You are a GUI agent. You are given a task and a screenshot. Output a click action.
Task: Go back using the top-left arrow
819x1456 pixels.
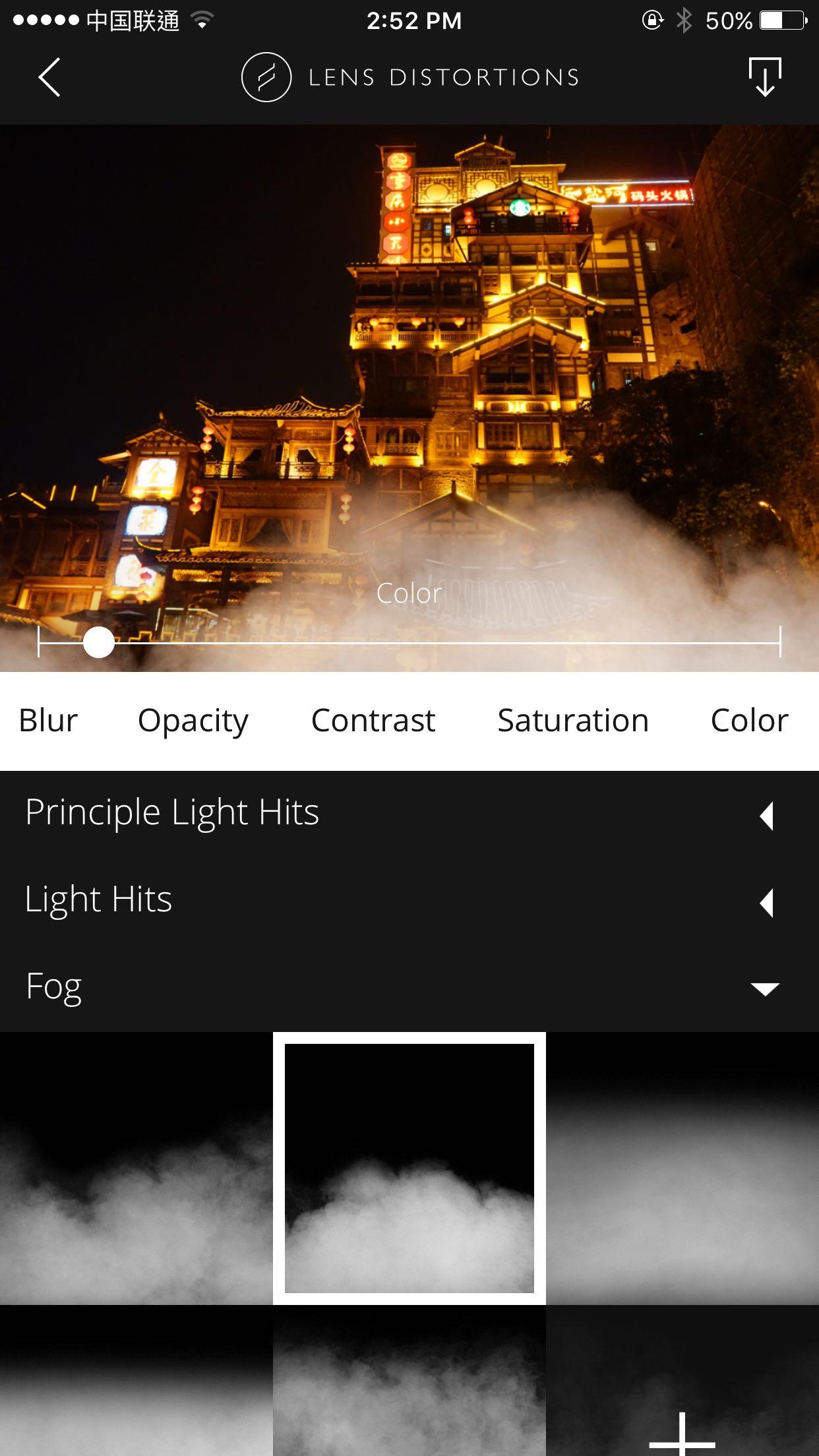[x=49, y=77]
